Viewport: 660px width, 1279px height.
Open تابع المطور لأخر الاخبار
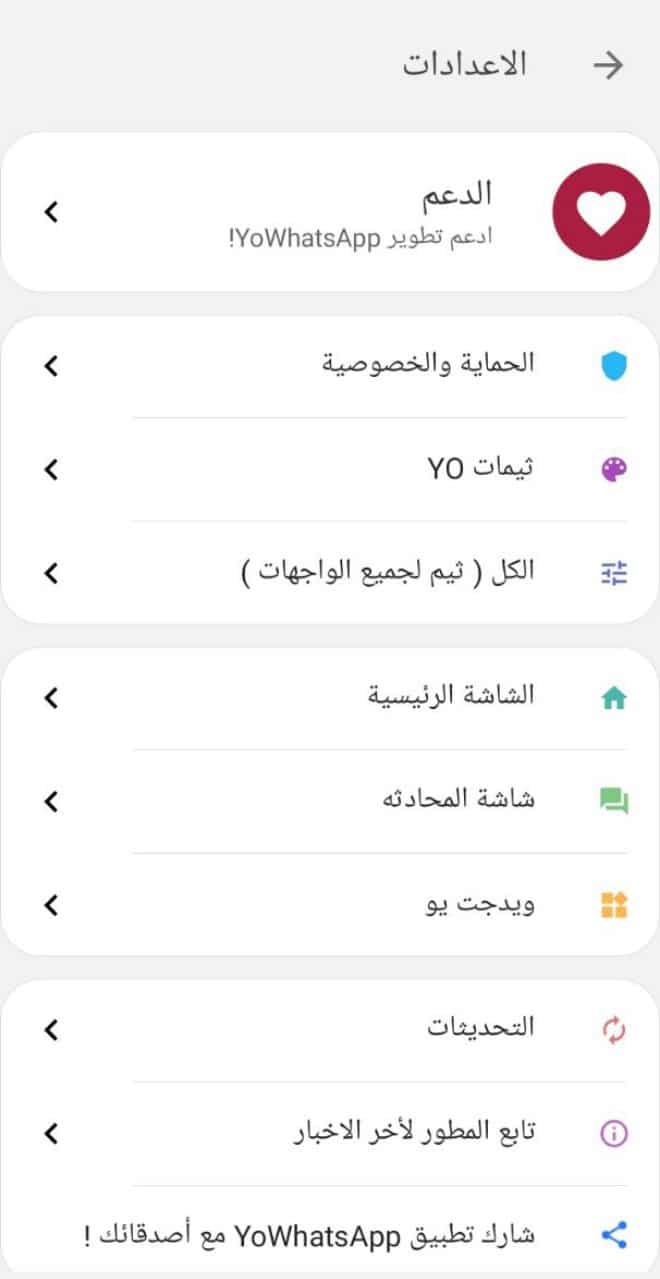(330, 1134)
